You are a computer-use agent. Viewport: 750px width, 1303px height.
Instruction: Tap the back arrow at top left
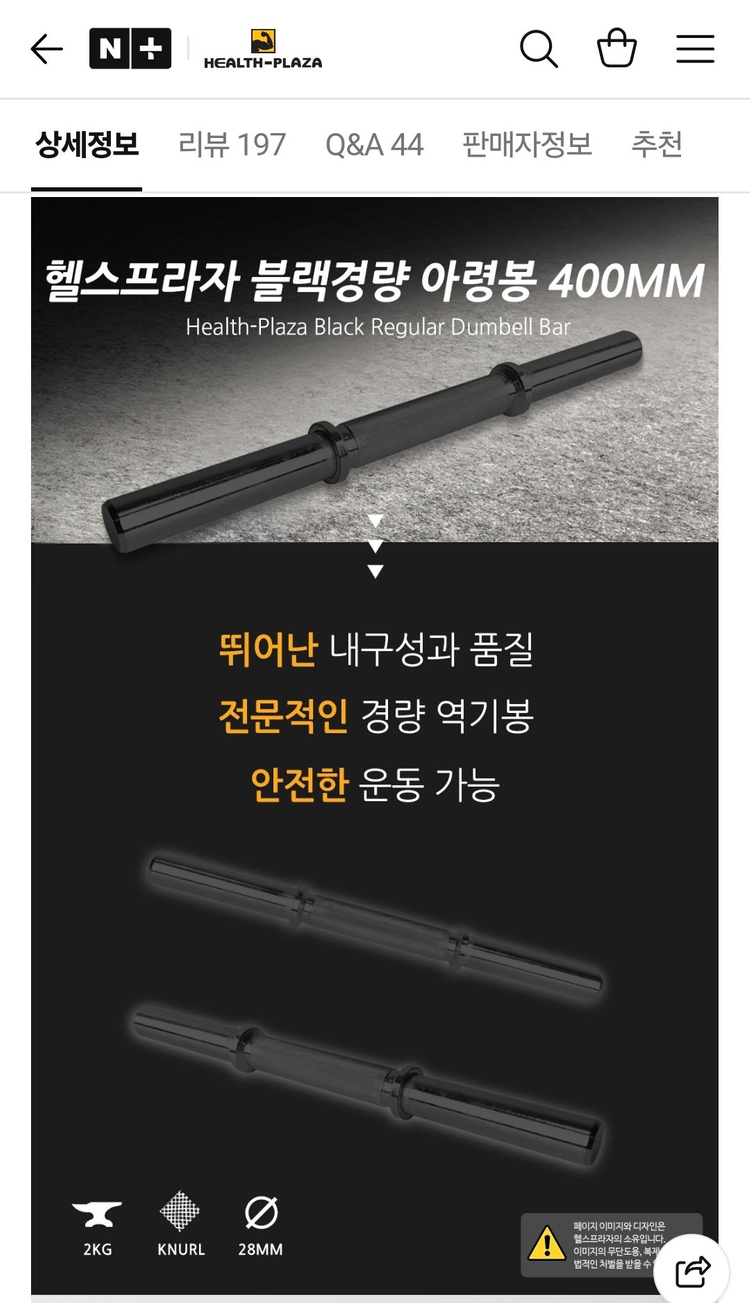(46, 48)
